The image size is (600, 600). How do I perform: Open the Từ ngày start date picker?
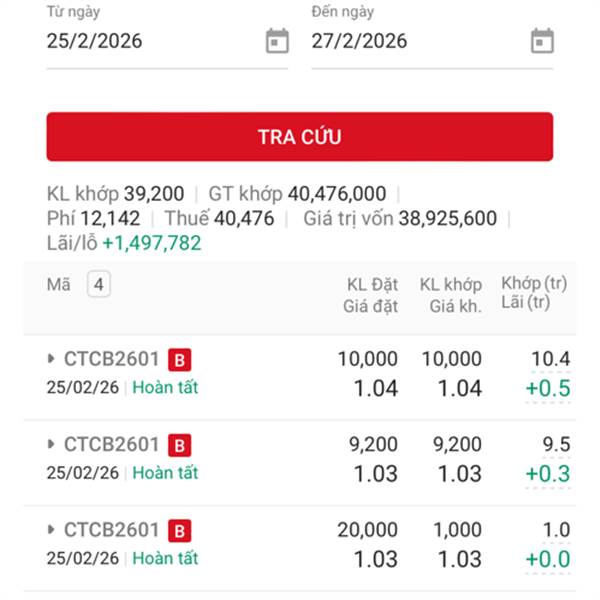pos(277,41)
